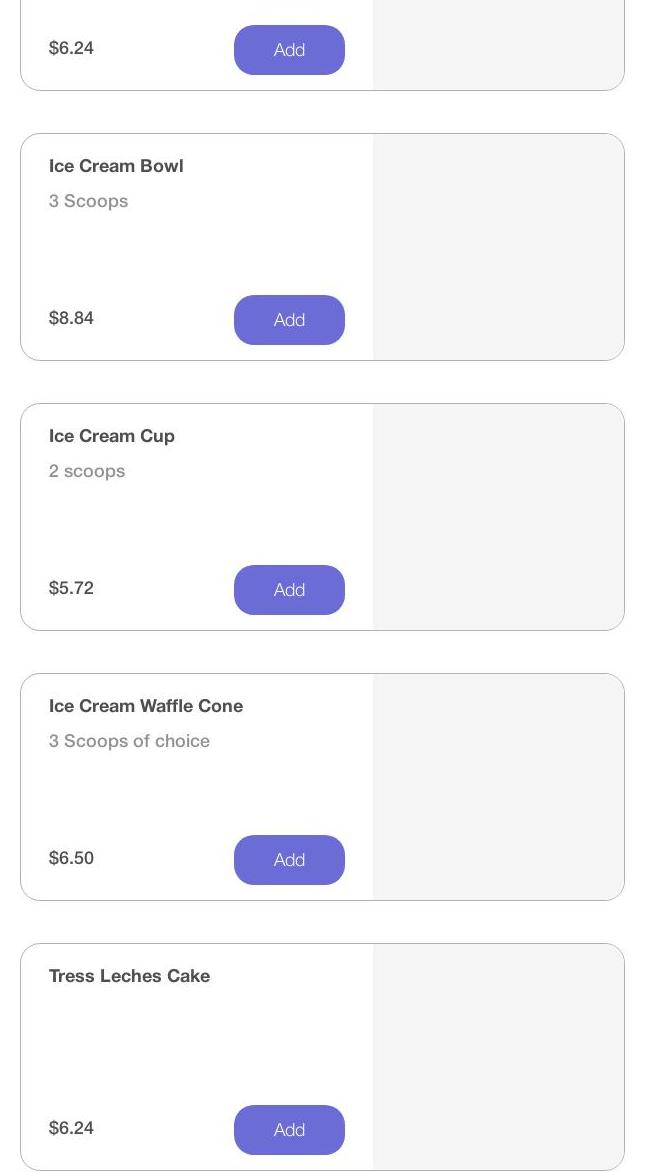The image size is (657, 1172).
Task: Open the Ice Cream Cup card
Action: point(112,436)
